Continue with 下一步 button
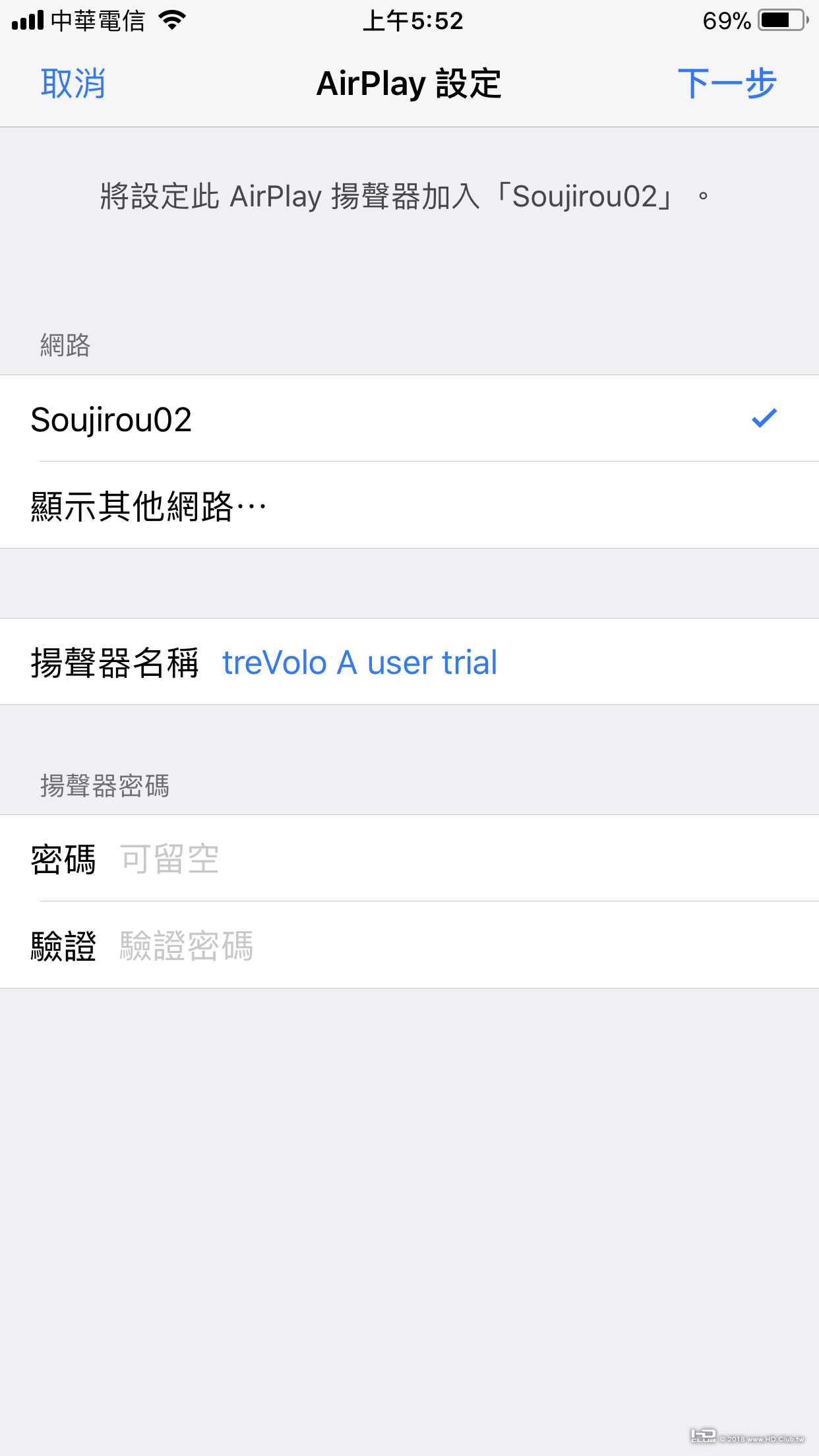819x1456 pixels. click(x=727, y=84)
